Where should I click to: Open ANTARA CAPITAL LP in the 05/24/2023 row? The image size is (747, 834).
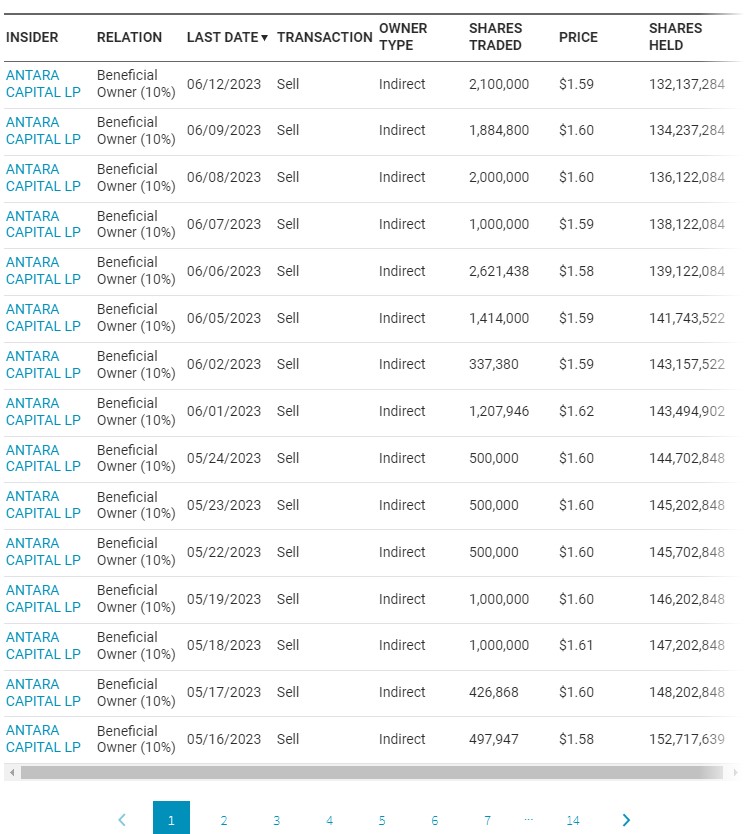pos(41,459)
